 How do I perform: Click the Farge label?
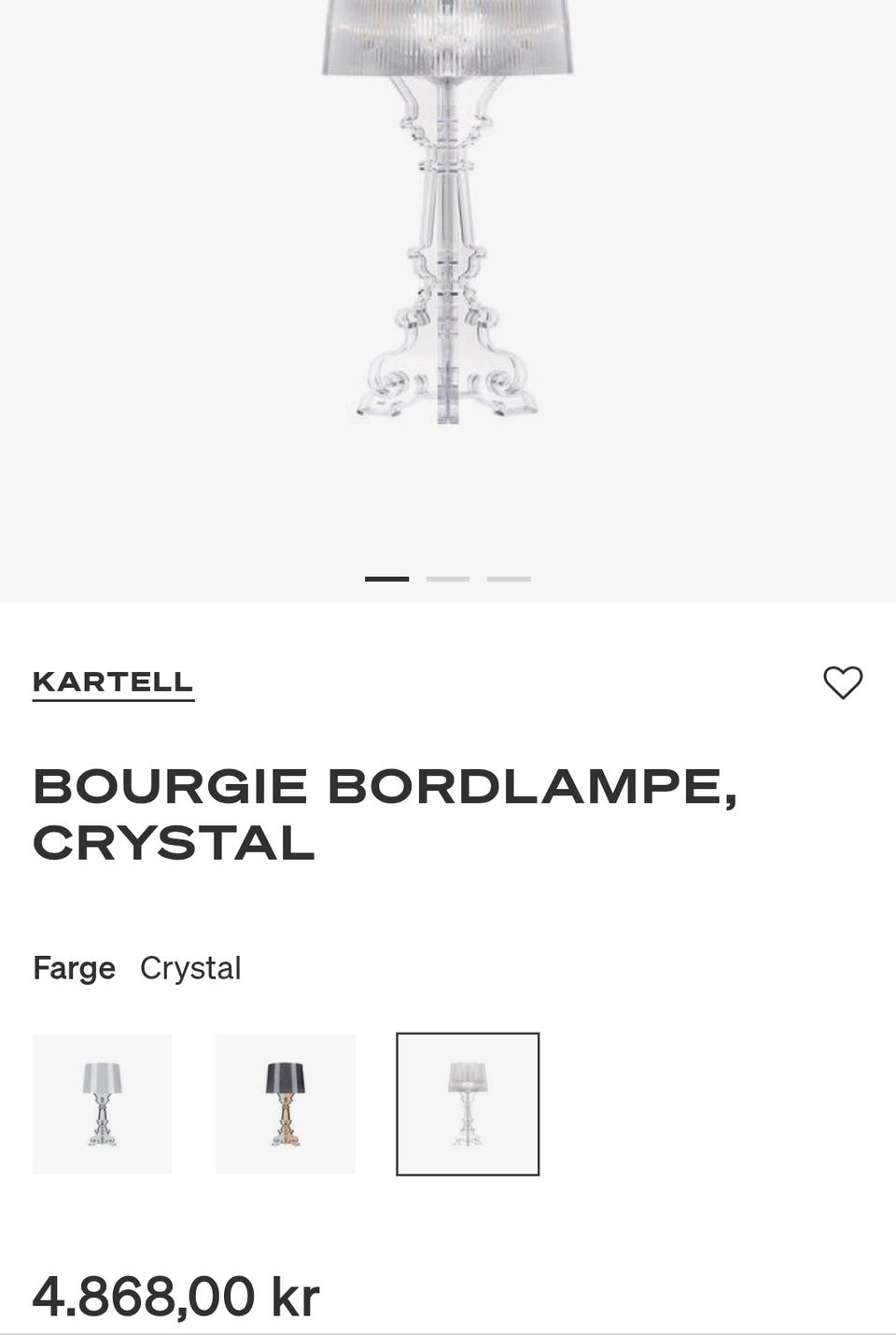(x=73, y=968)
